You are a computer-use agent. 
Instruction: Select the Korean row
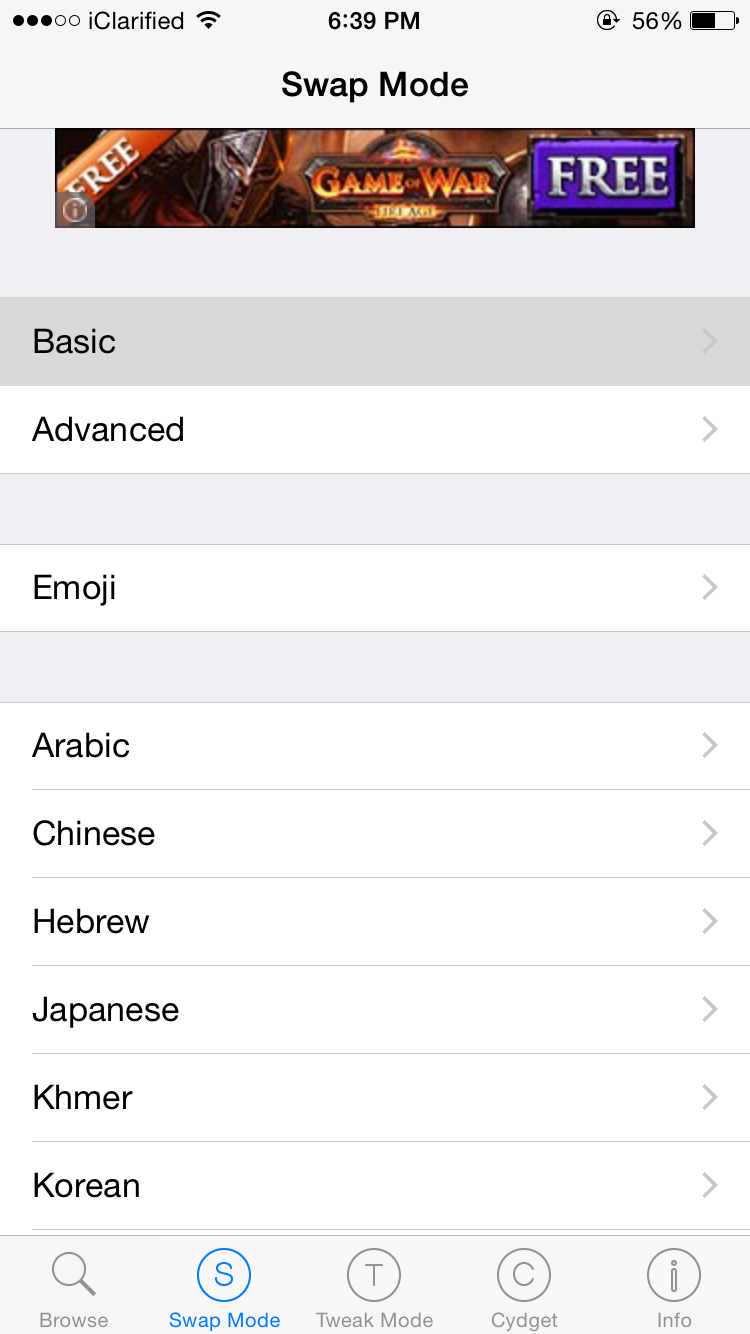[x=375, y=1185]
